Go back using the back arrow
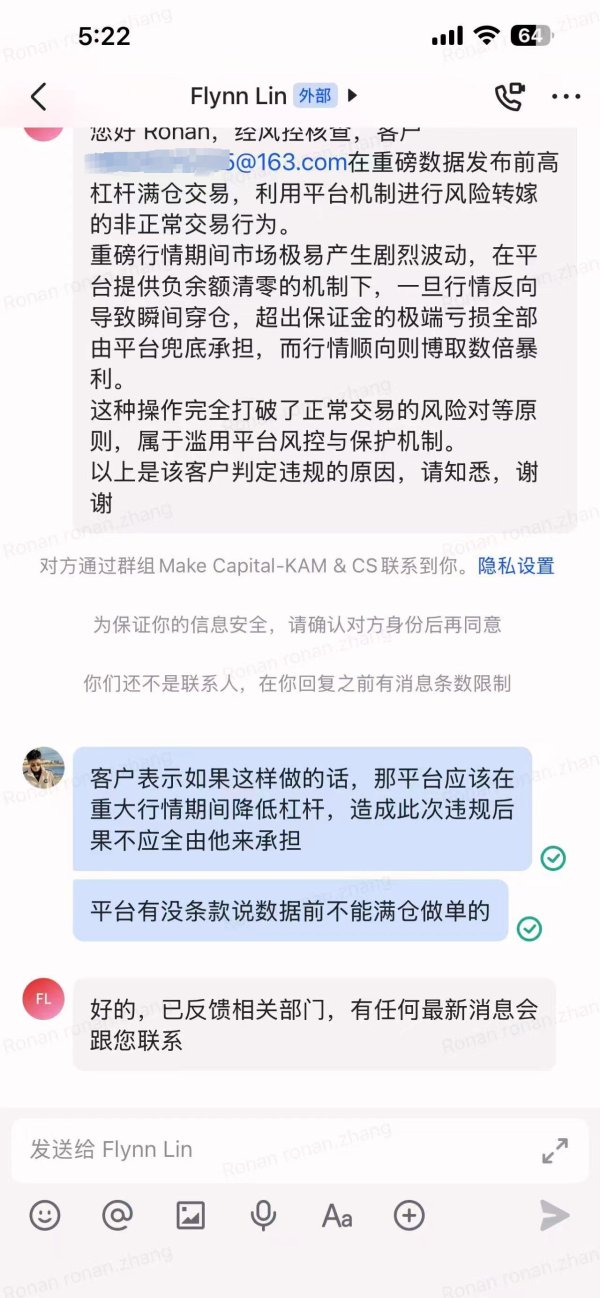 pyautogui.click(x=38, y=97)
